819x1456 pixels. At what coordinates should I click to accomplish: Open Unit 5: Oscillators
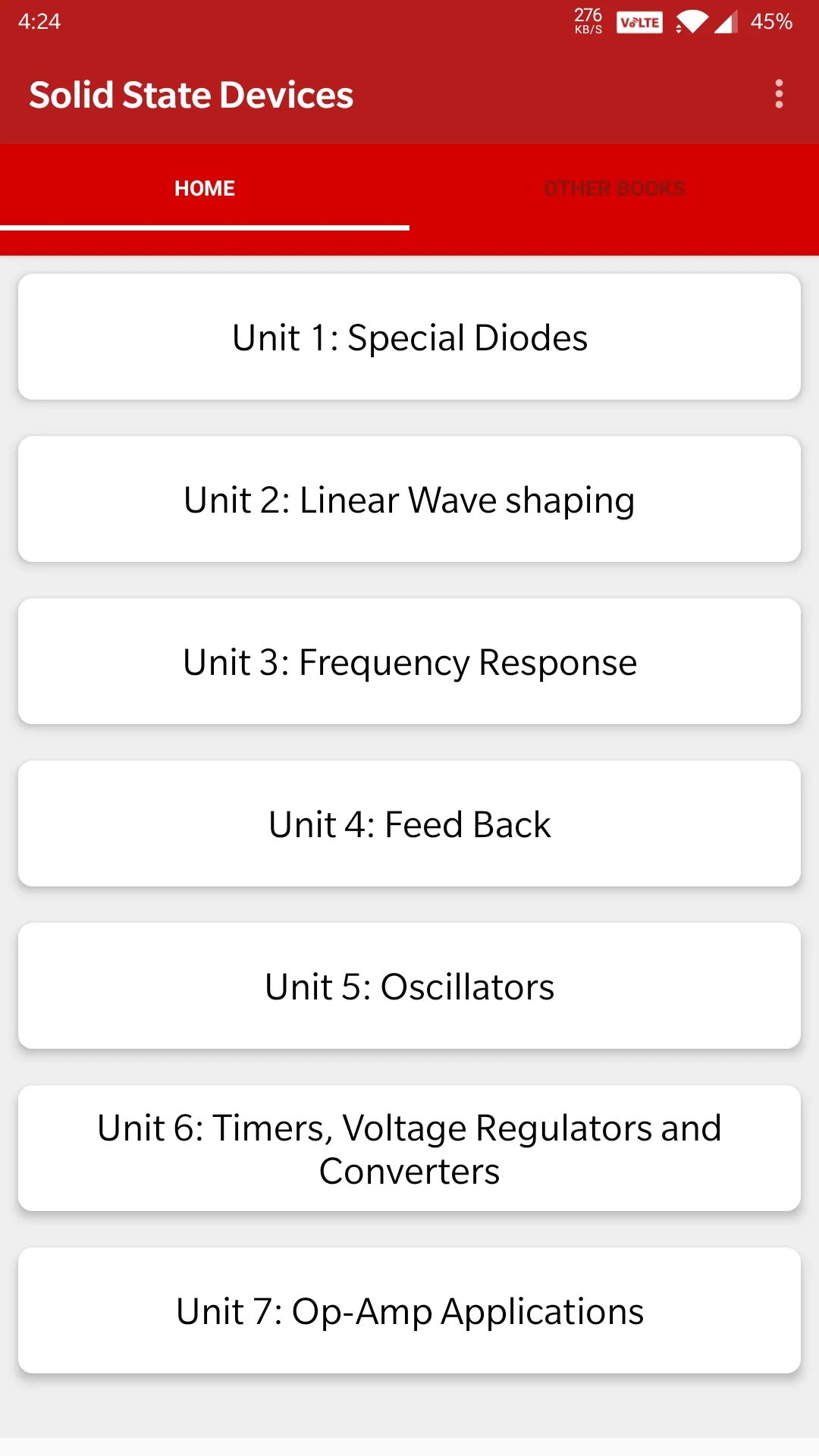[409, 986]
